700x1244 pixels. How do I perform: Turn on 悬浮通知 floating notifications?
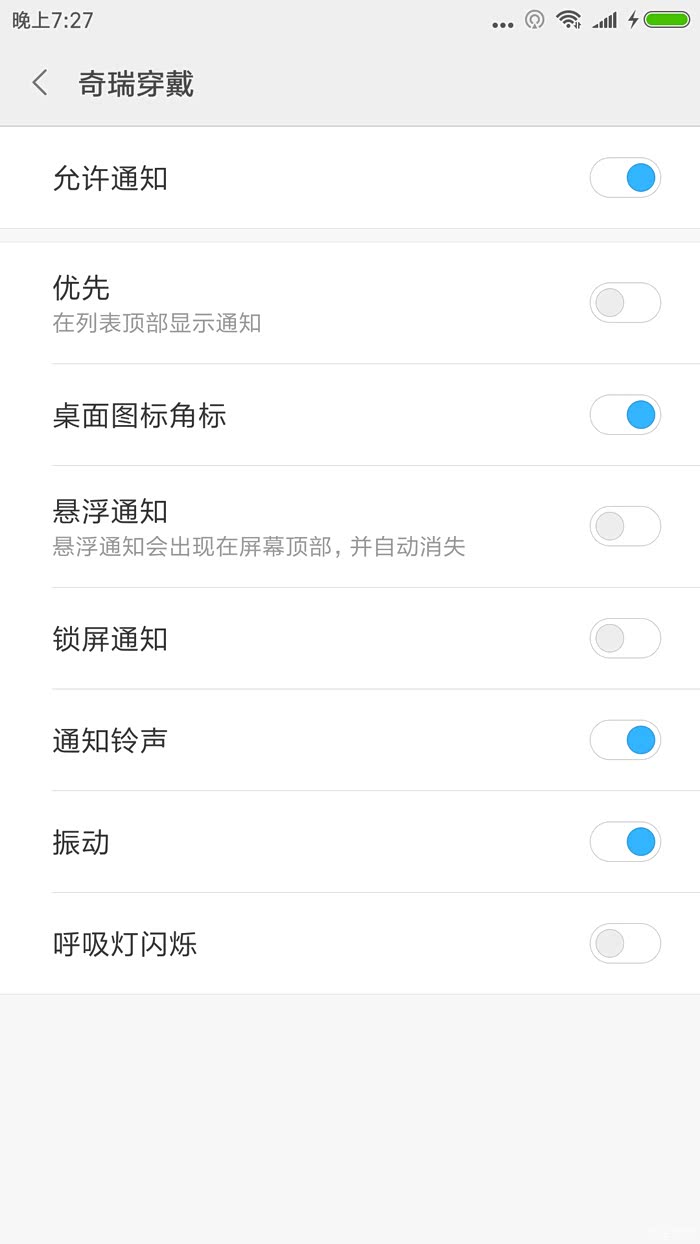[x=625, y=526]
